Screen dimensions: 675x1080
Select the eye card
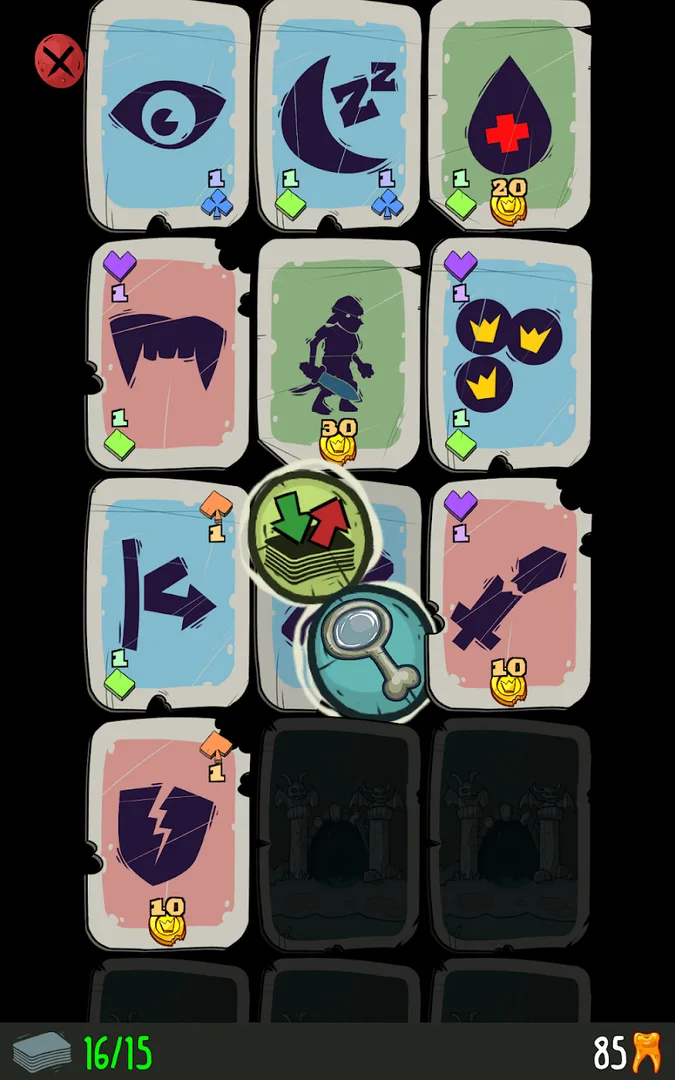point(166,115)
